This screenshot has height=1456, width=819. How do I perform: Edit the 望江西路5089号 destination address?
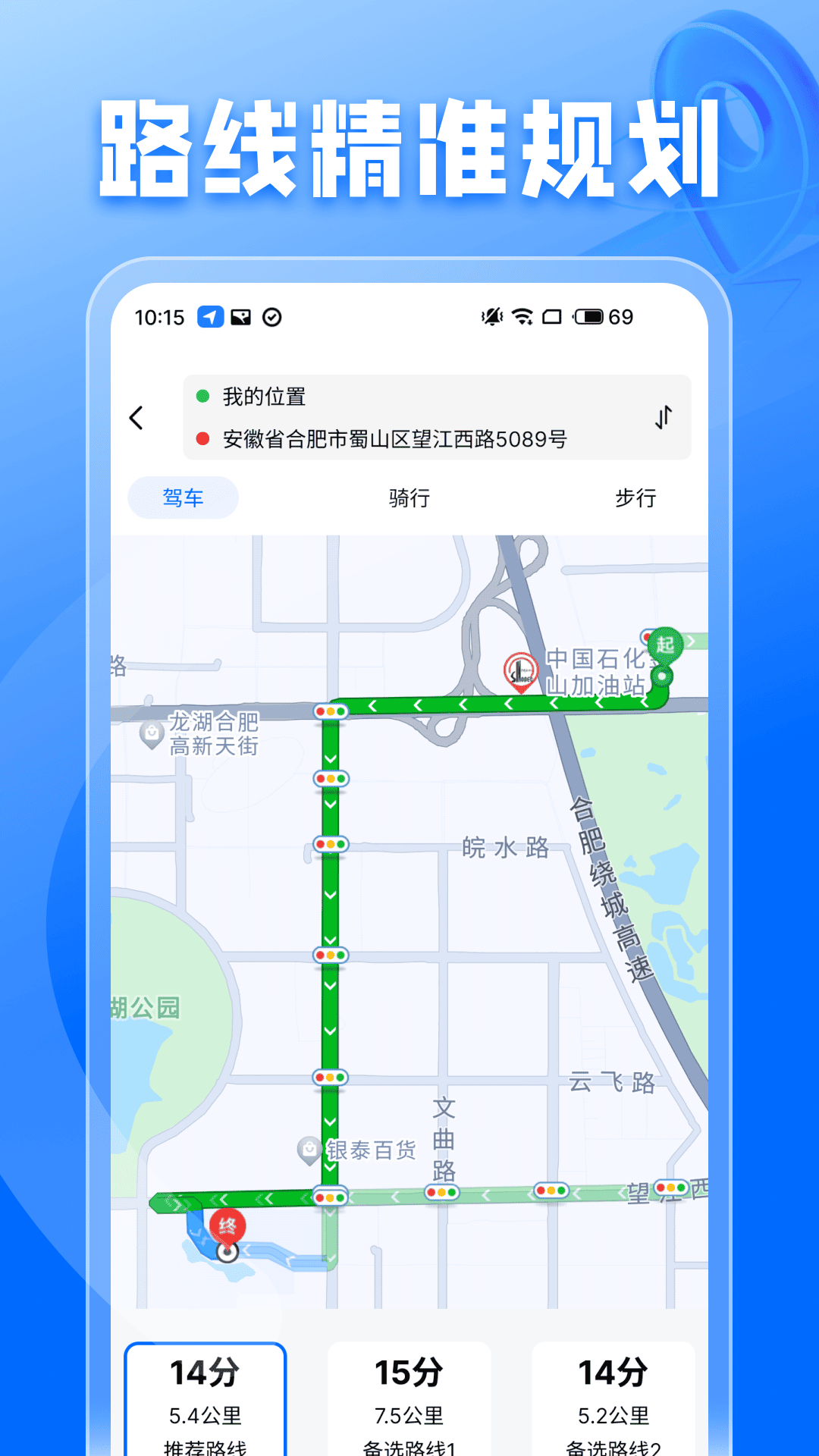(x=394, y=438)
